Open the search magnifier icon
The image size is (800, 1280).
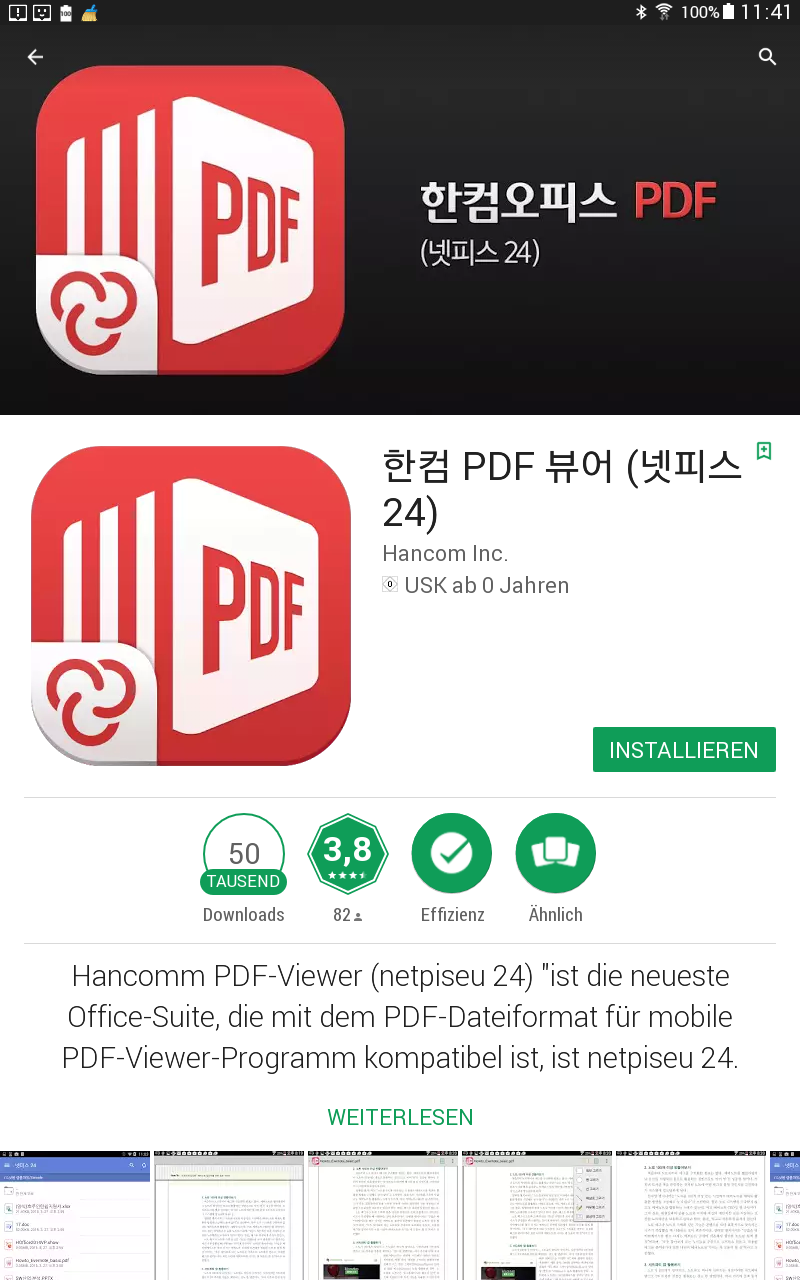(767, 57)
